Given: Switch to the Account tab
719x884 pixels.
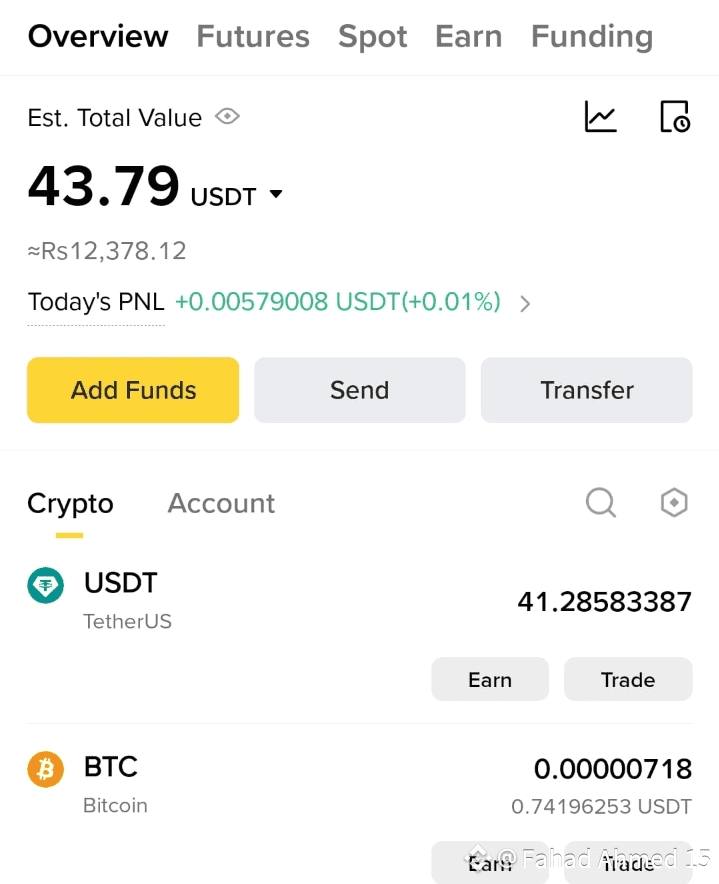Looking at the screenshot, I should (221, 503).
